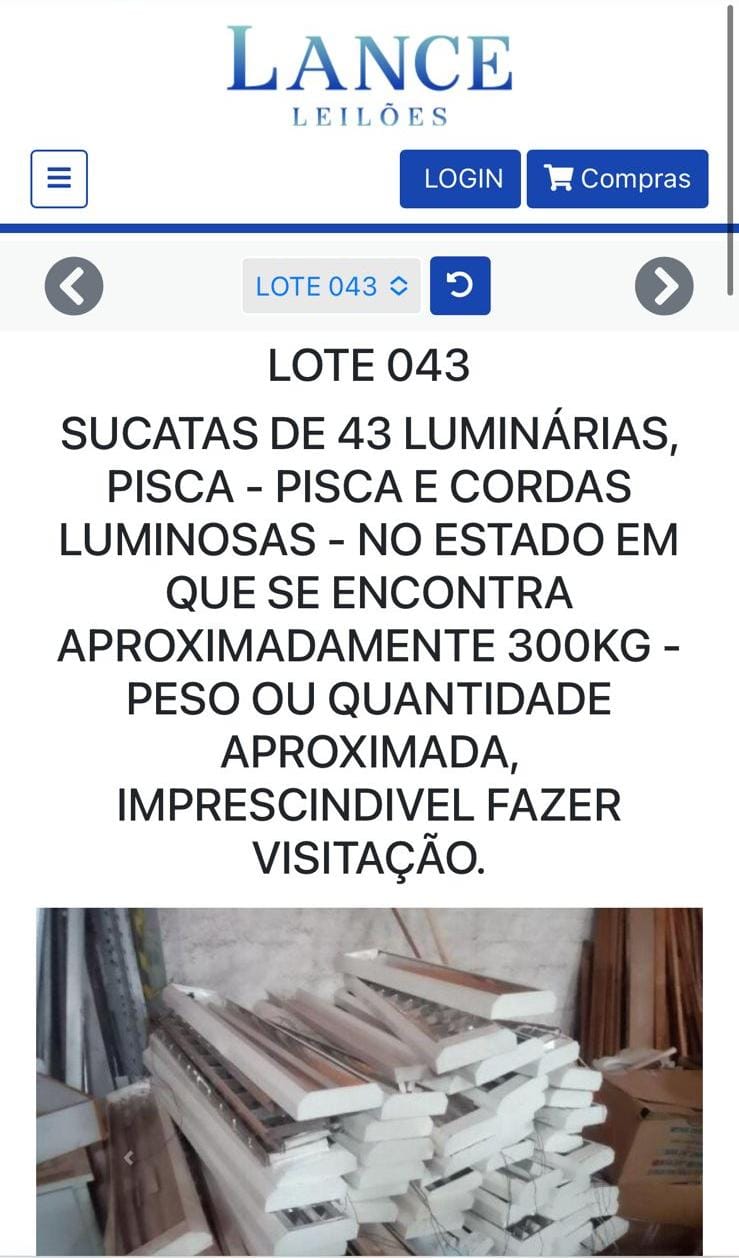Open the Compras shopping cart
The image size is (739, 1258).
pos(617,179)
